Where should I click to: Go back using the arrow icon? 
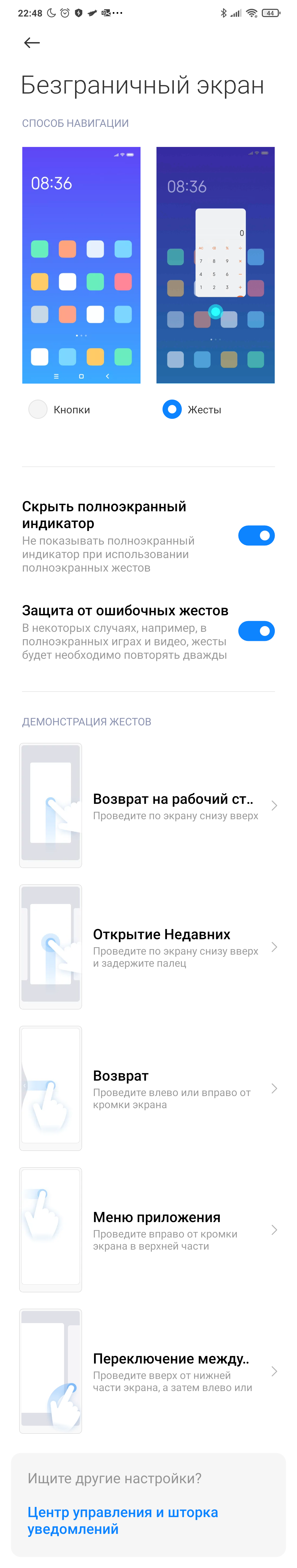pos(32,43)
